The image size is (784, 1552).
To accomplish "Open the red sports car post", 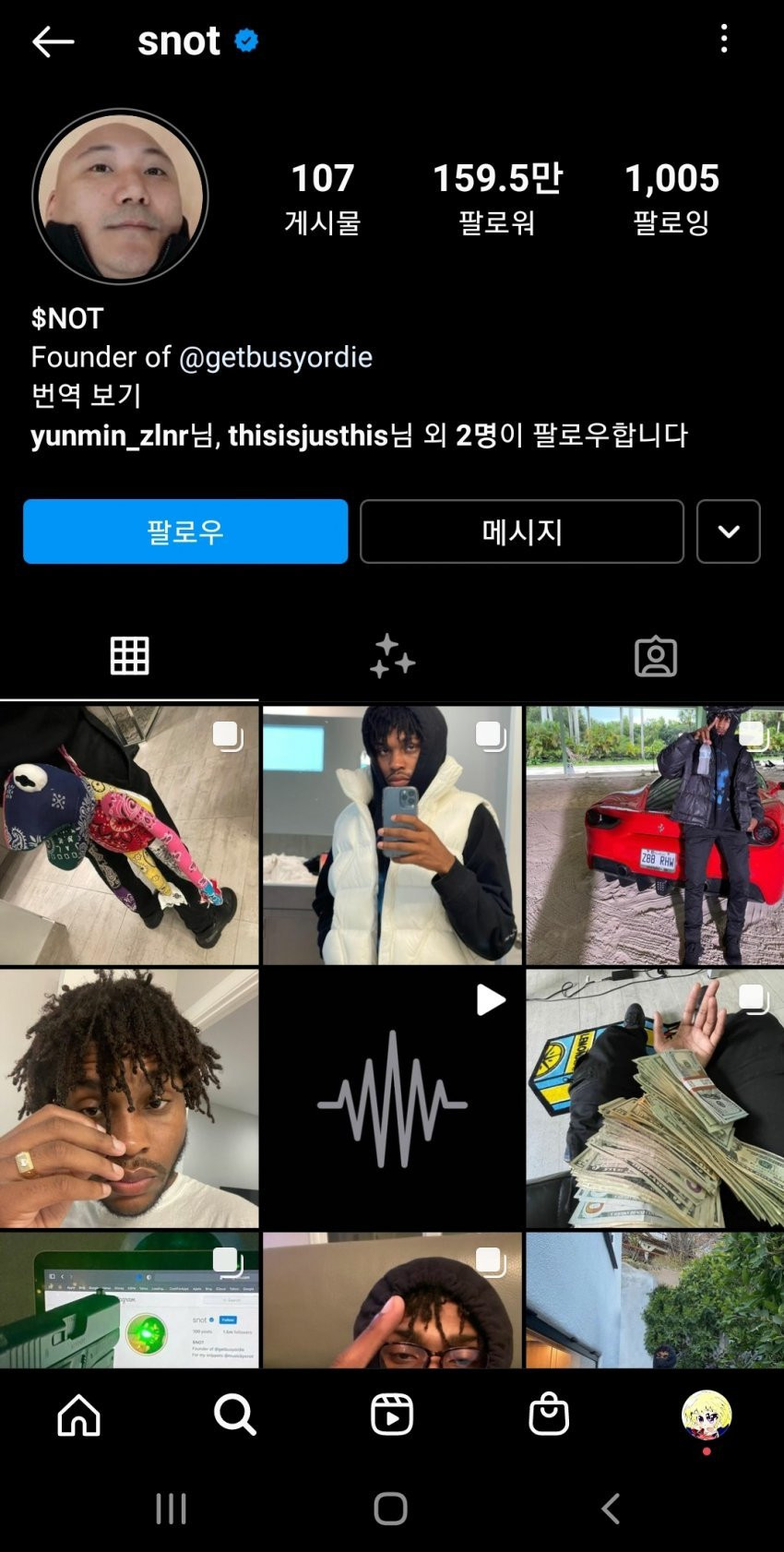I will (655, 836).
